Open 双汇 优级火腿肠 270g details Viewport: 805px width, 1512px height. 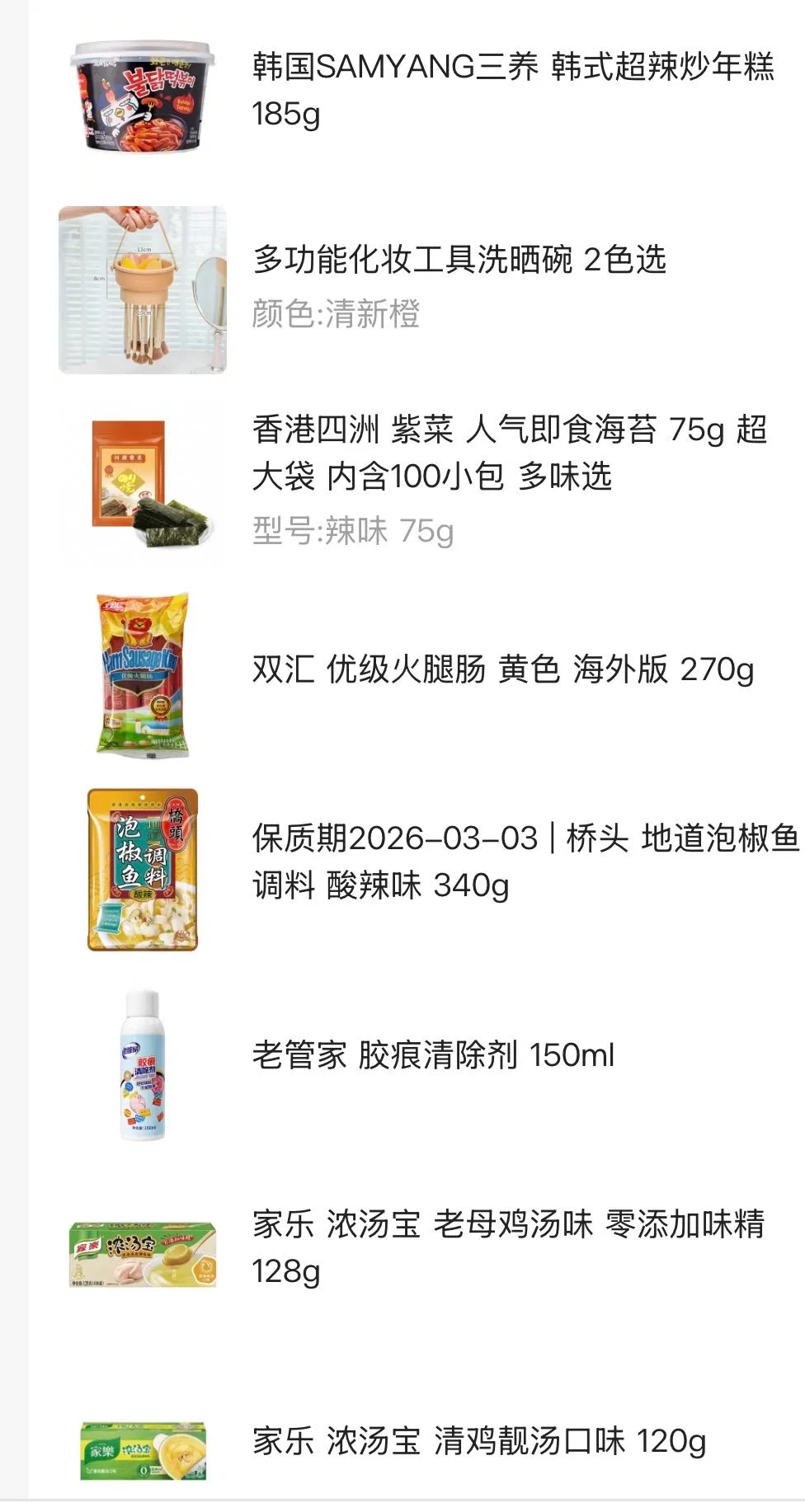[502, 669]
